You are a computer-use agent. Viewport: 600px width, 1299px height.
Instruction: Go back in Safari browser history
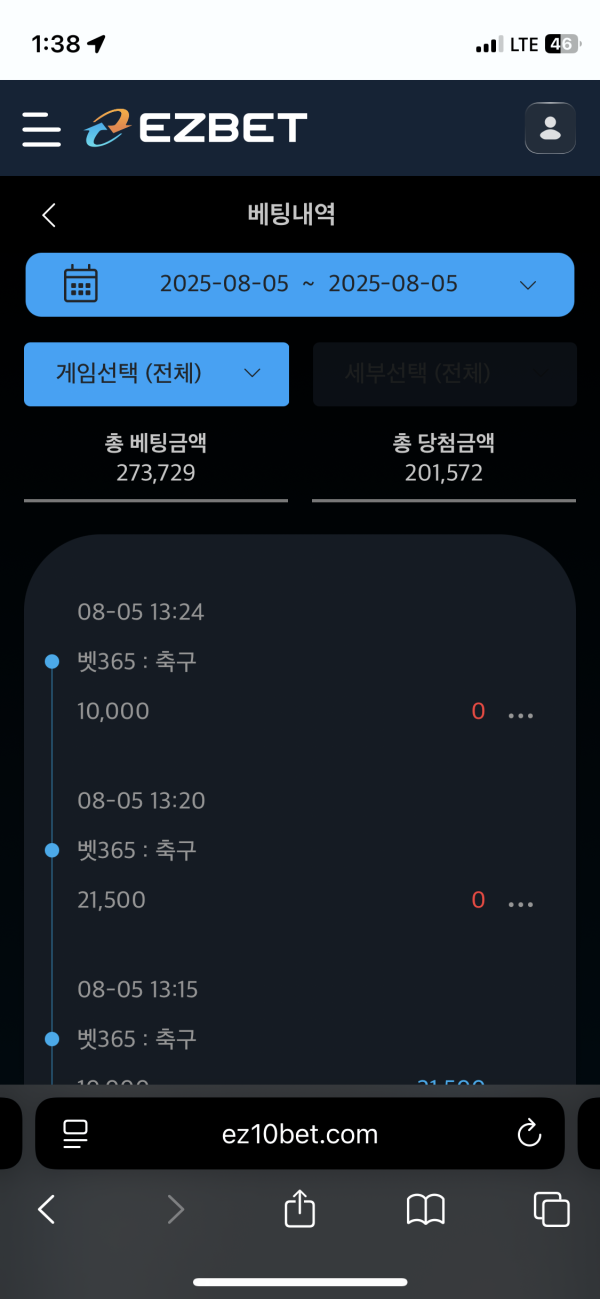[x=46, y=1210]
